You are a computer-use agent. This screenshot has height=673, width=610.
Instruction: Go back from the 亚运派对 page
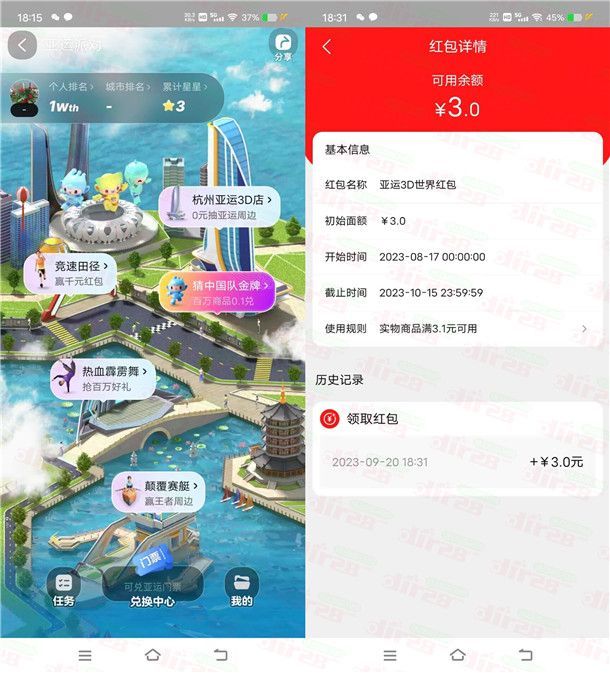click(x=22, y=45)
